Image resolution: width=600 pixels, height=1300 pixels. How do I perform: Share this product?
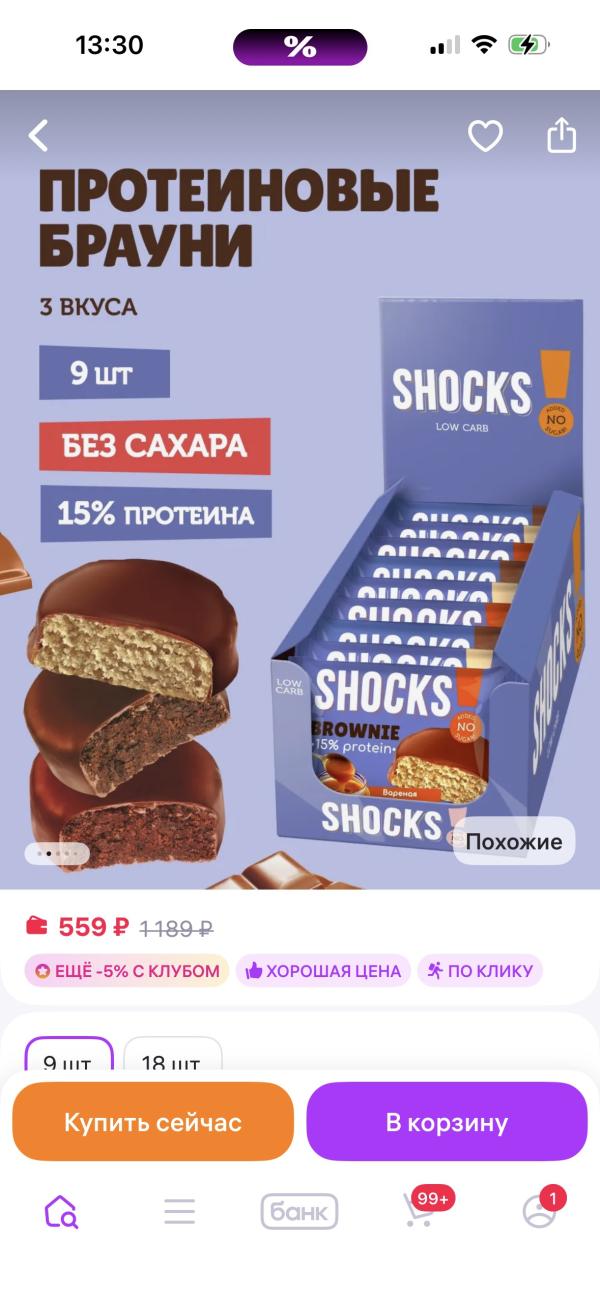tap(561, 135)
